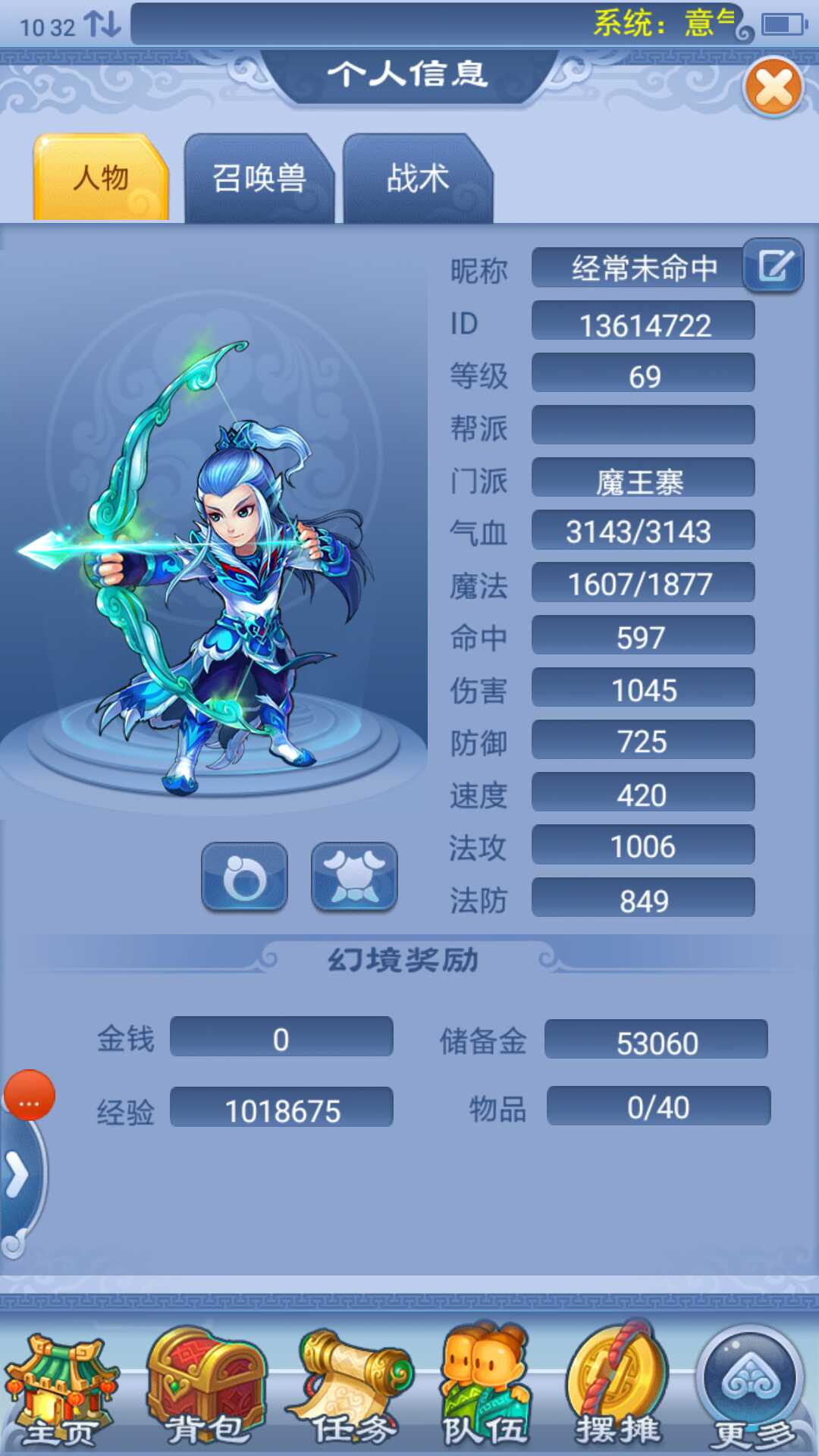Open the red chat bubble

[30, 1095]
